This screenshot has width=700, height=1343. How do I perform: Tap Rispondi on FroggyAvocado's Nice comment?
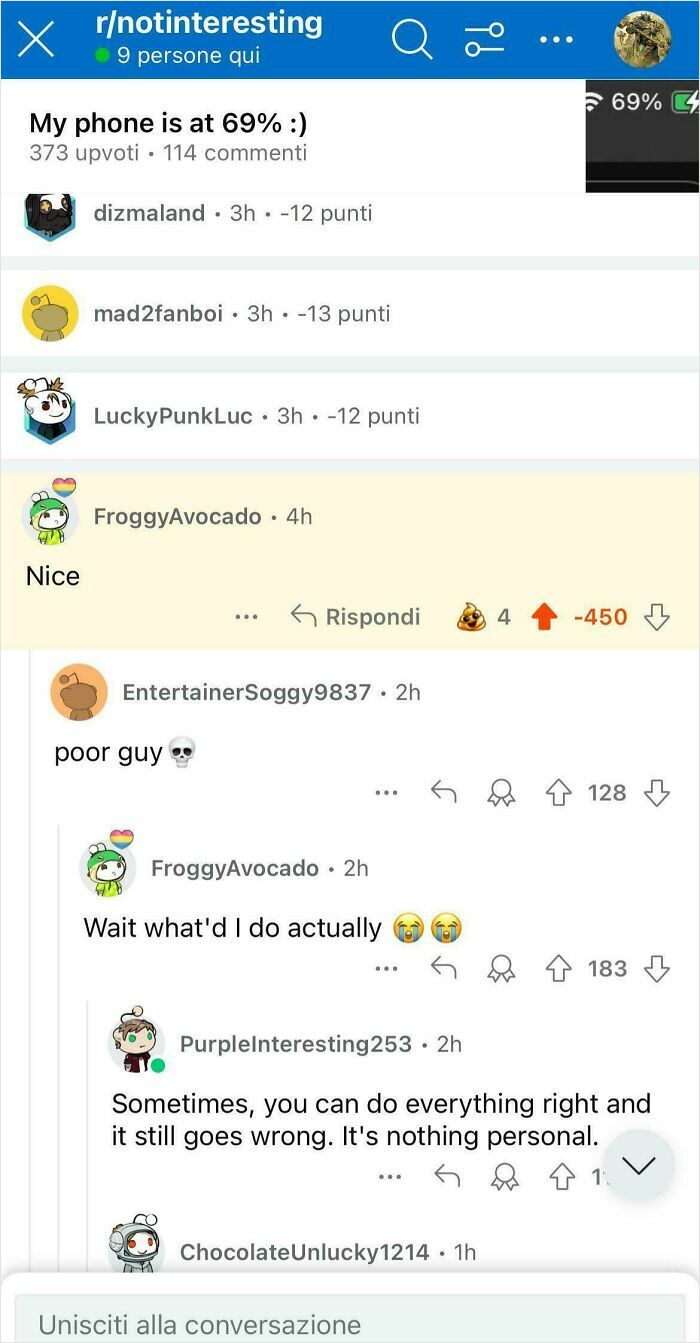point(356,617)
